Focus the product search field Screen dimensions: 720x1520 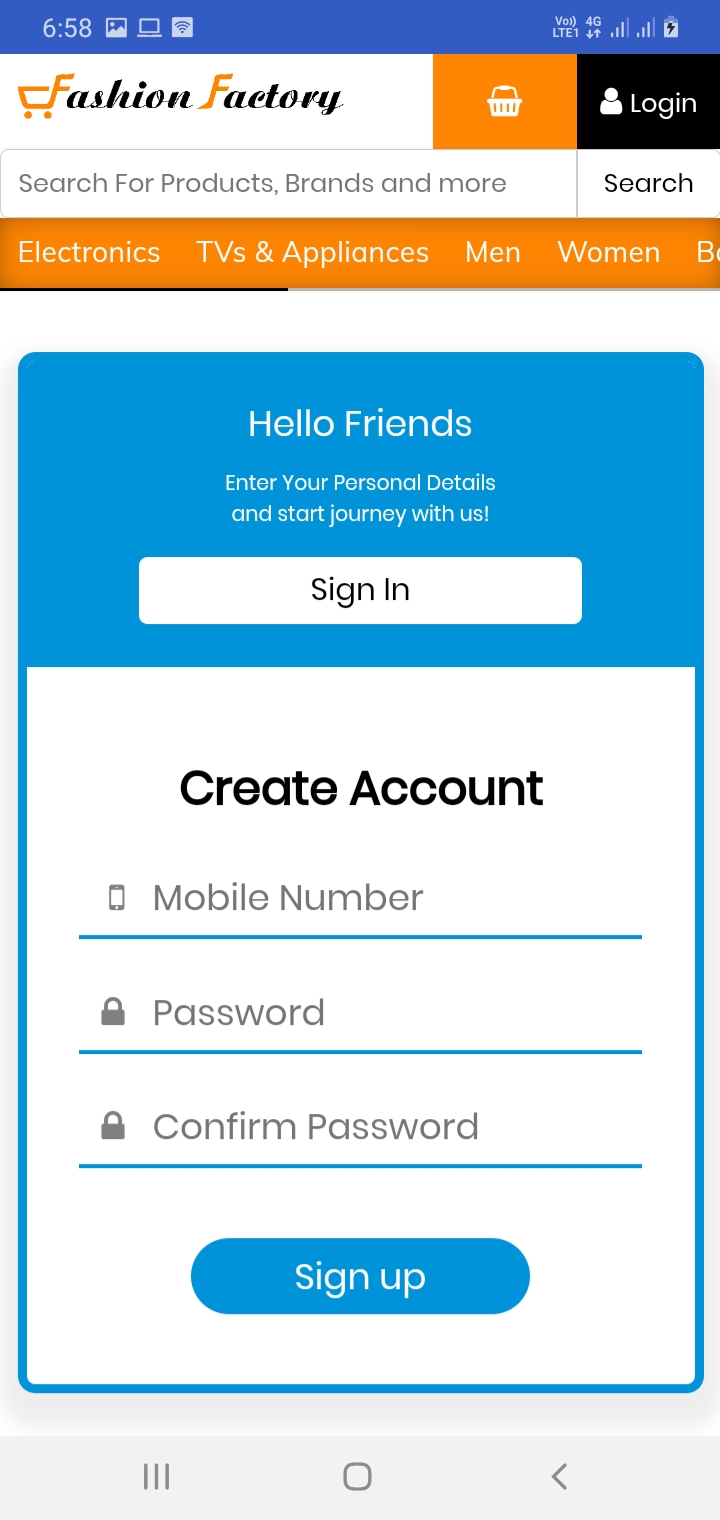click(289, 183)
